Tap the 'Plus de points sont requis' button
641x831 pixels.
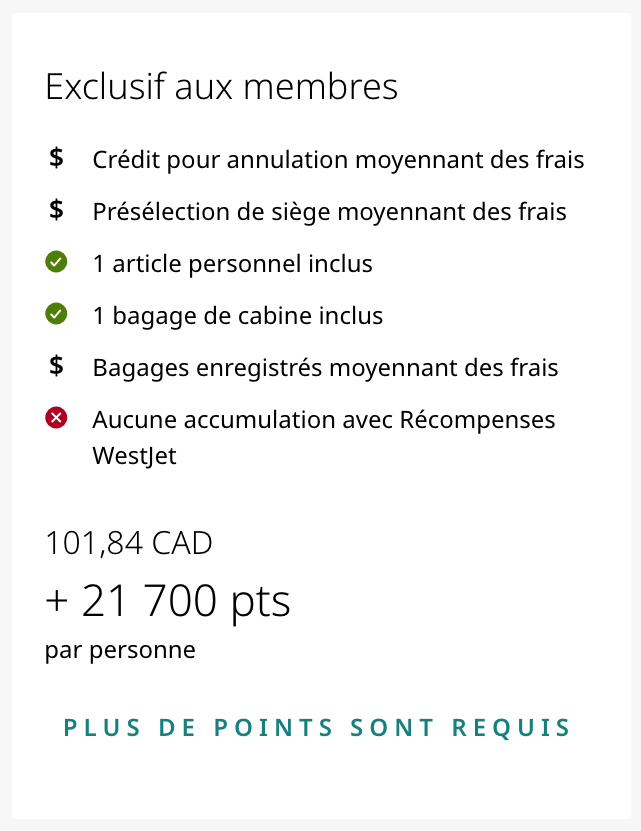(317, 727)
